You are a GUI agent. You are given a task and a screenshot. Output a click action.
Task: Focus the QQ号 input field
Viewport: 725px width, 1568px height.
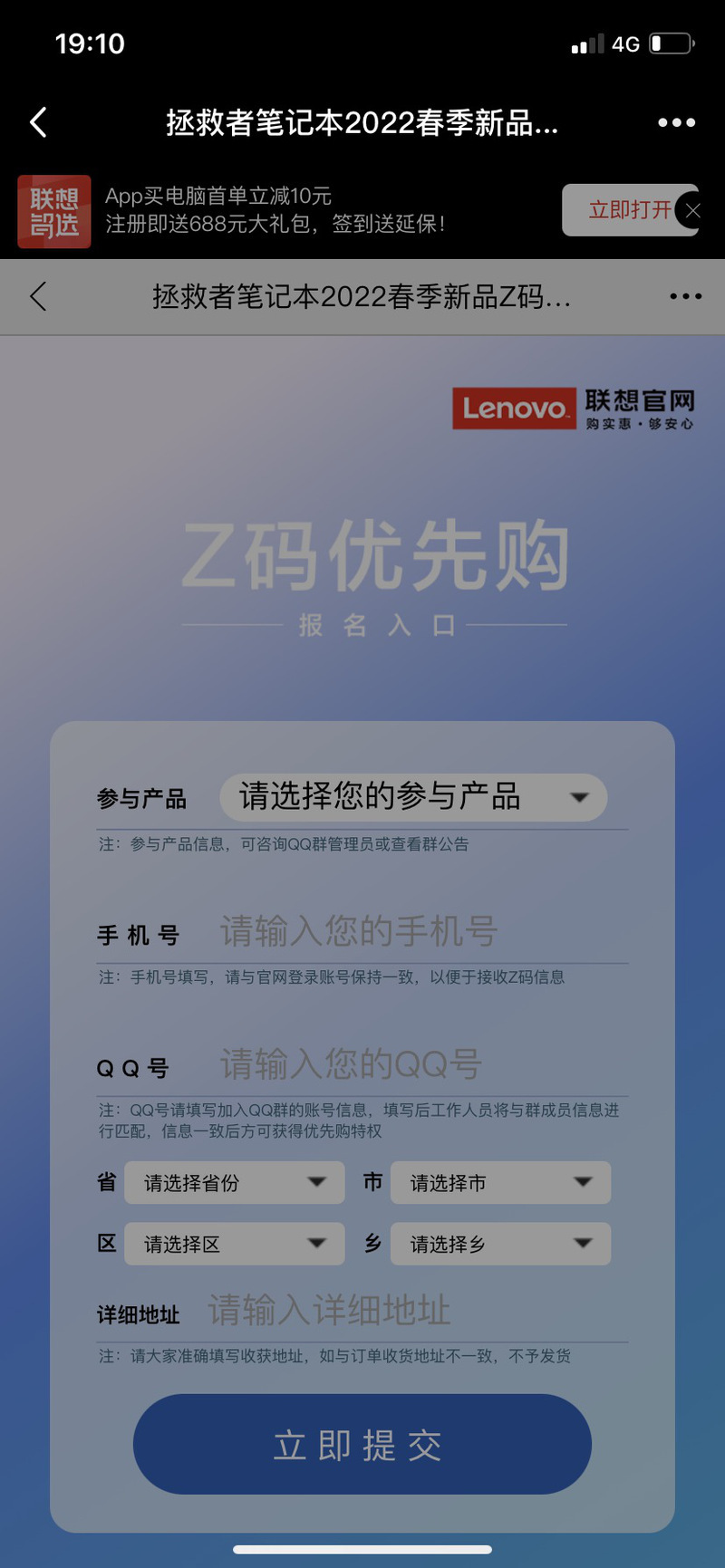[x=423, y=1064]
